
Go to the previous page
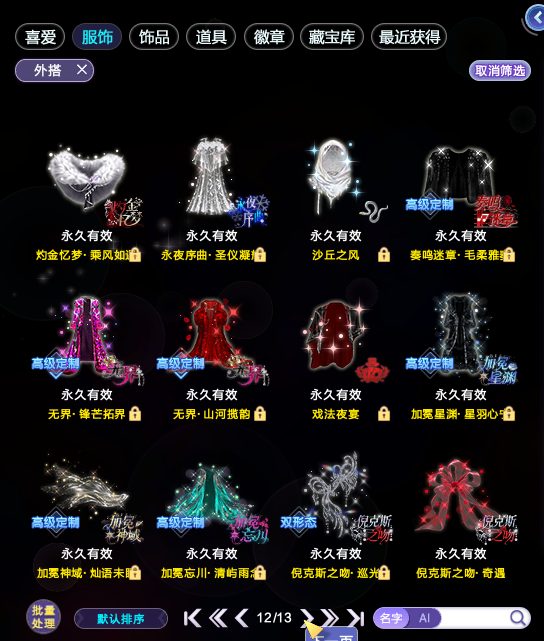[x=242, y=618]
